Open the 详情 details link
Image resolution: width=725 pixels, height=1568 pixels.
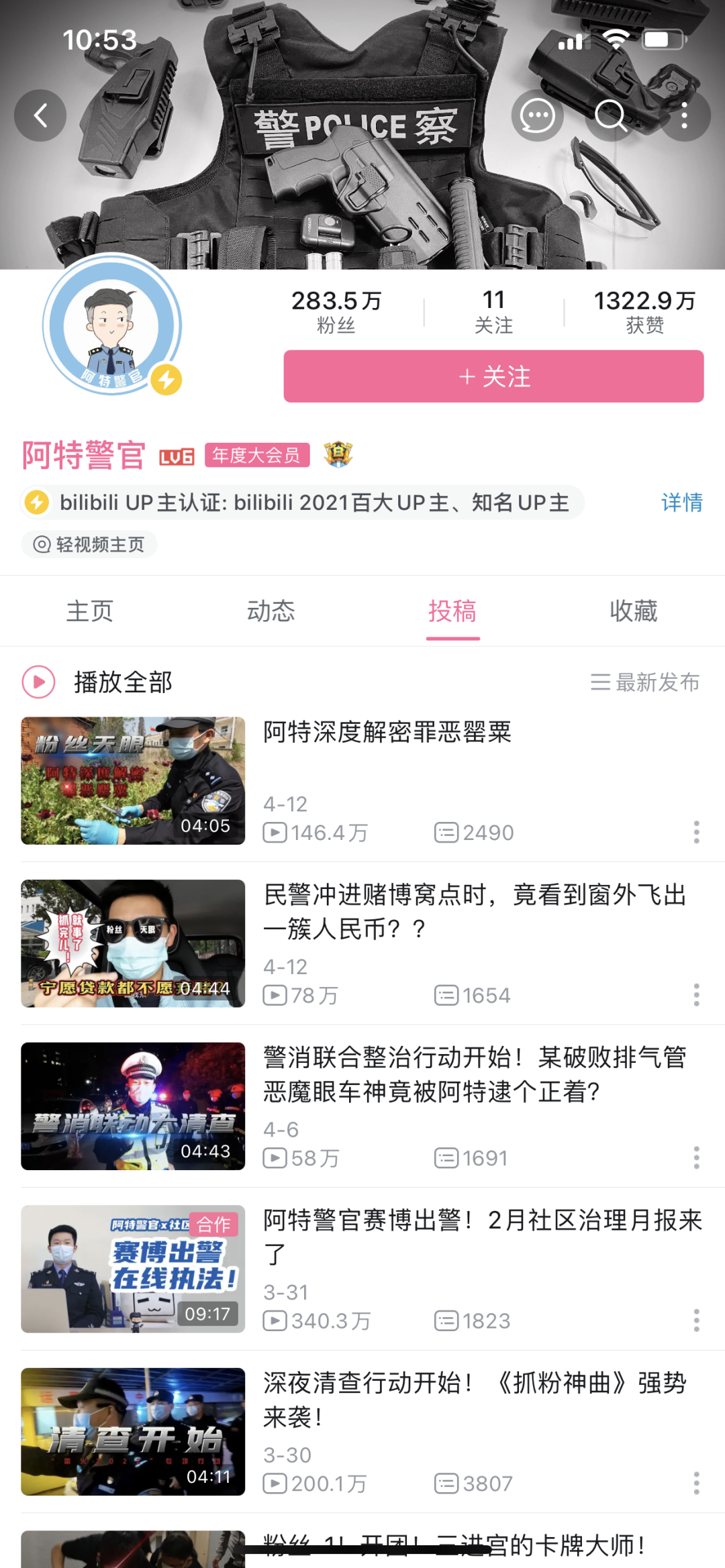coord(682,502)
